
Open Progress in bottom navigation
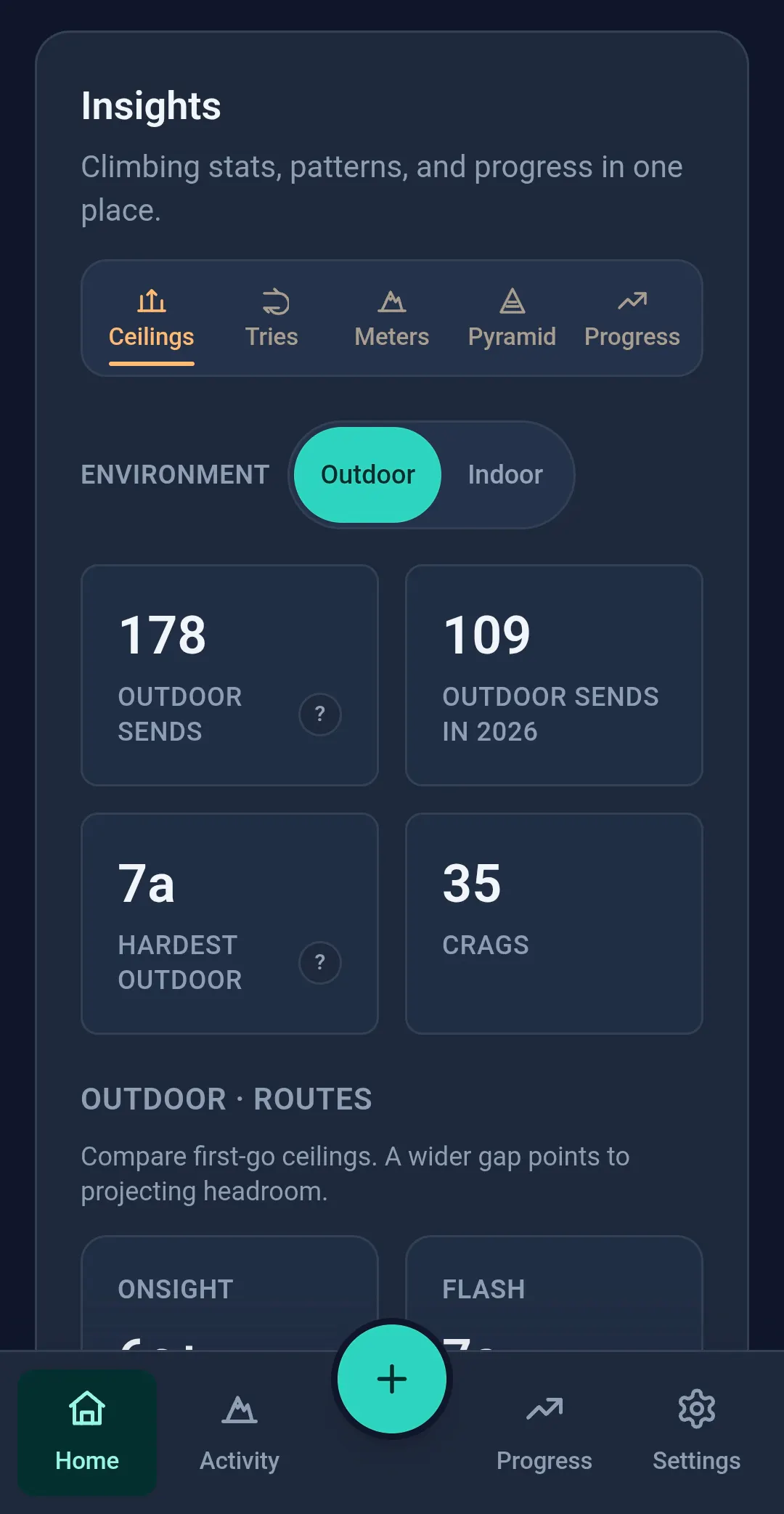(x=544, y=1432)
